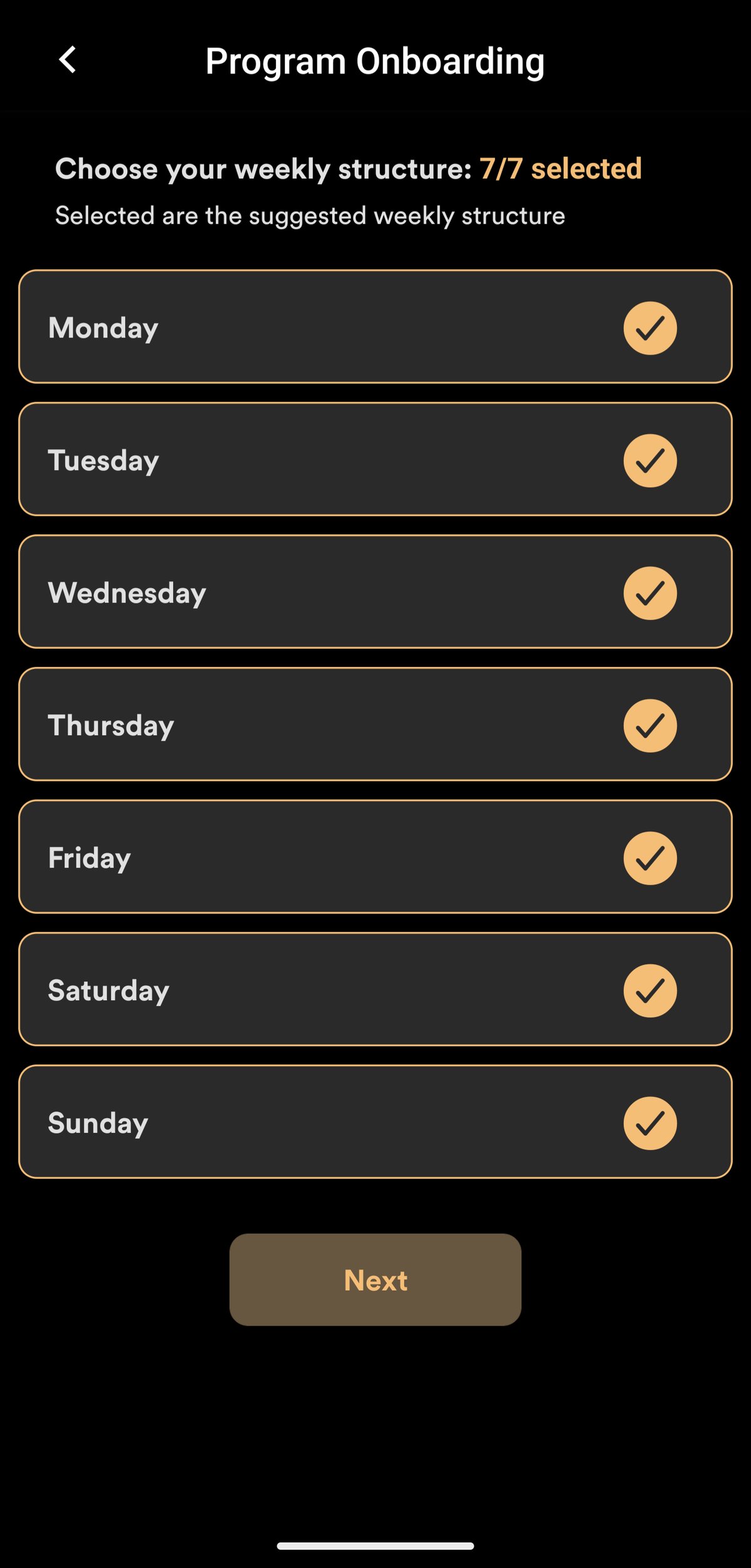Tap the Thursday day card
The width and height of the screenshot is (751, 1568).
point(375,724)
